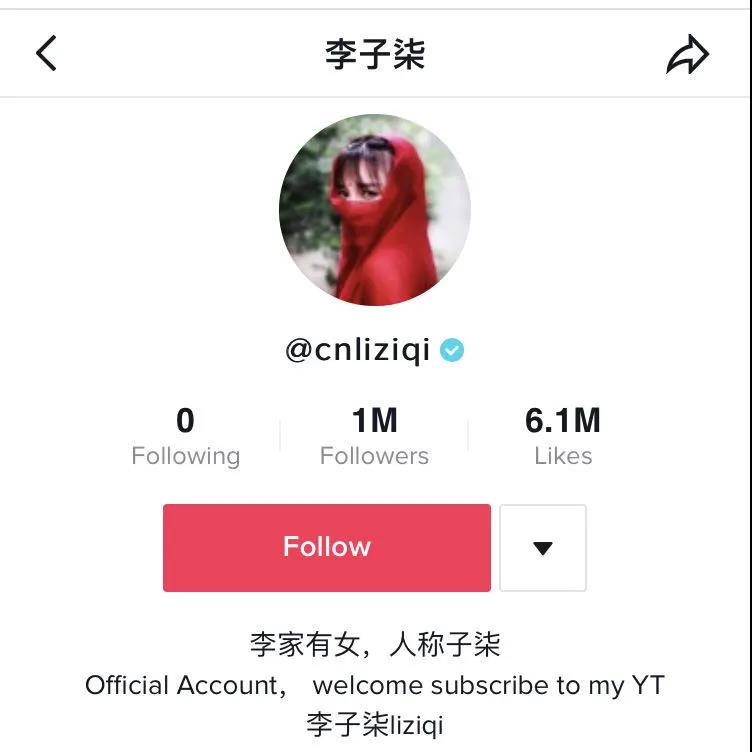Follow the @cnliziqi account

pyautogui.click(x=326, y=547)
